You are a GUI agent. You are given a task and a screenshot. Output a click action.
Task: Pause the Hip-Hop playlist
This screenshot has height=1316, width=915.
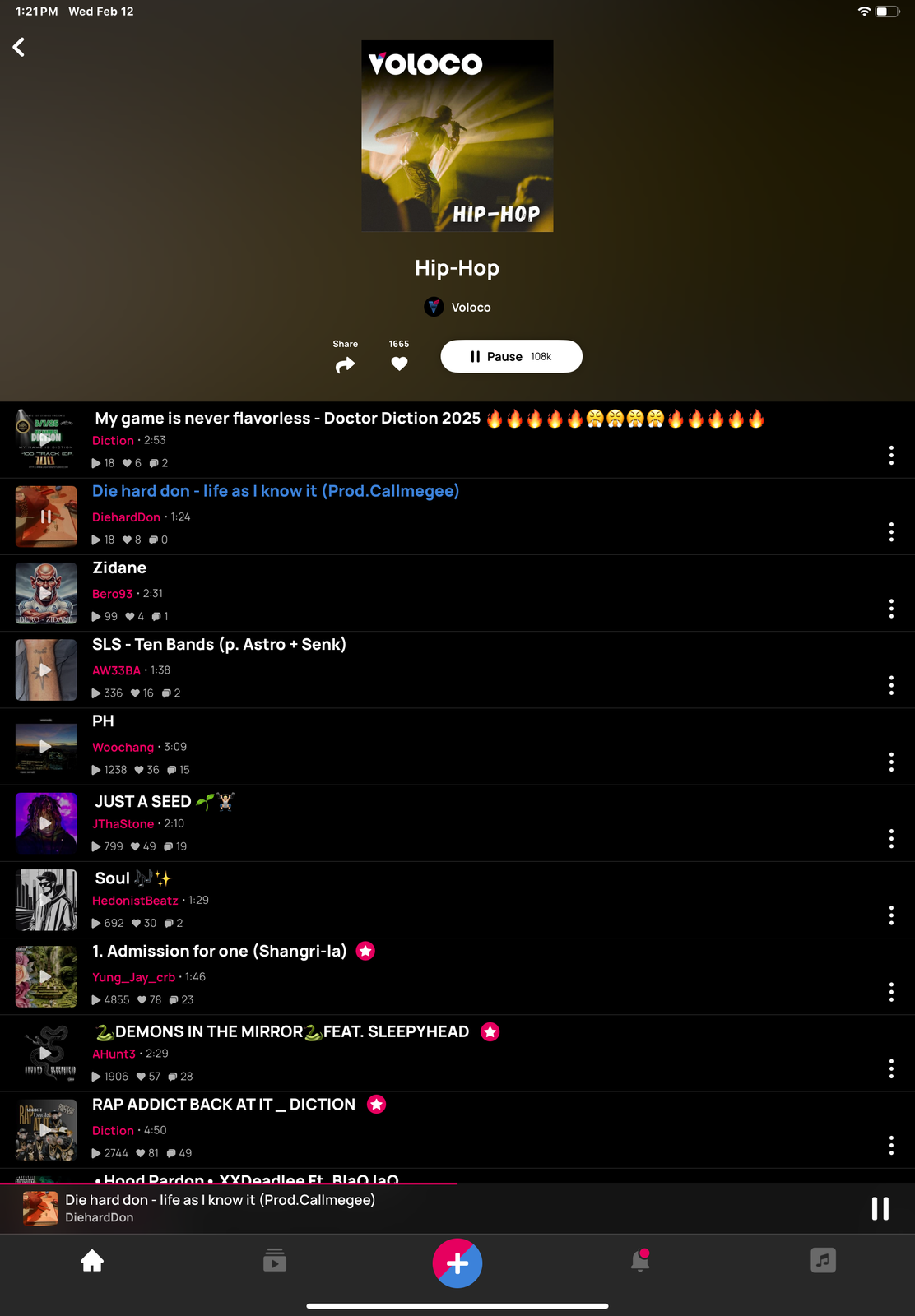[511, 356]
